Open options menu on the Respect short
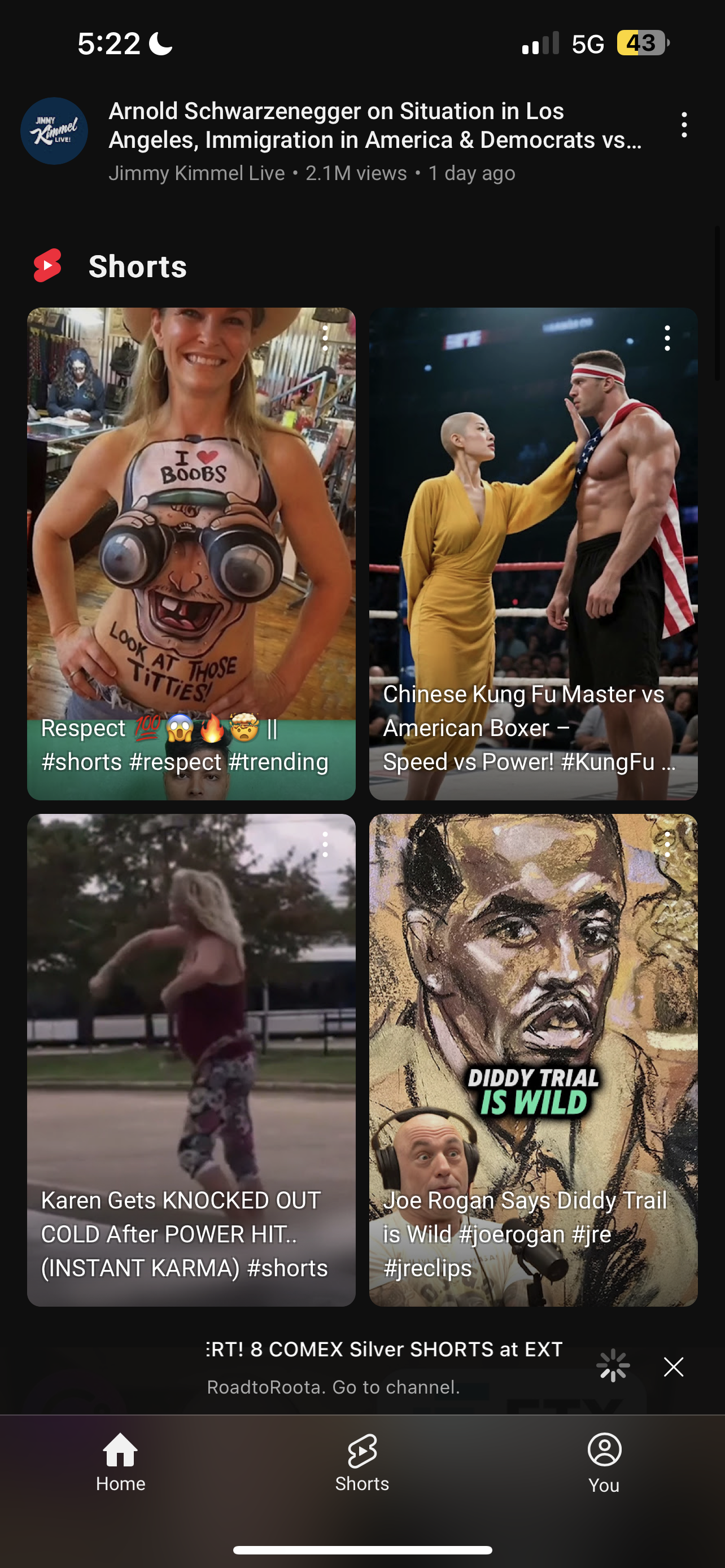This screenshot has width=725, height=1568. pyautogui.click(x=326, y=338)
